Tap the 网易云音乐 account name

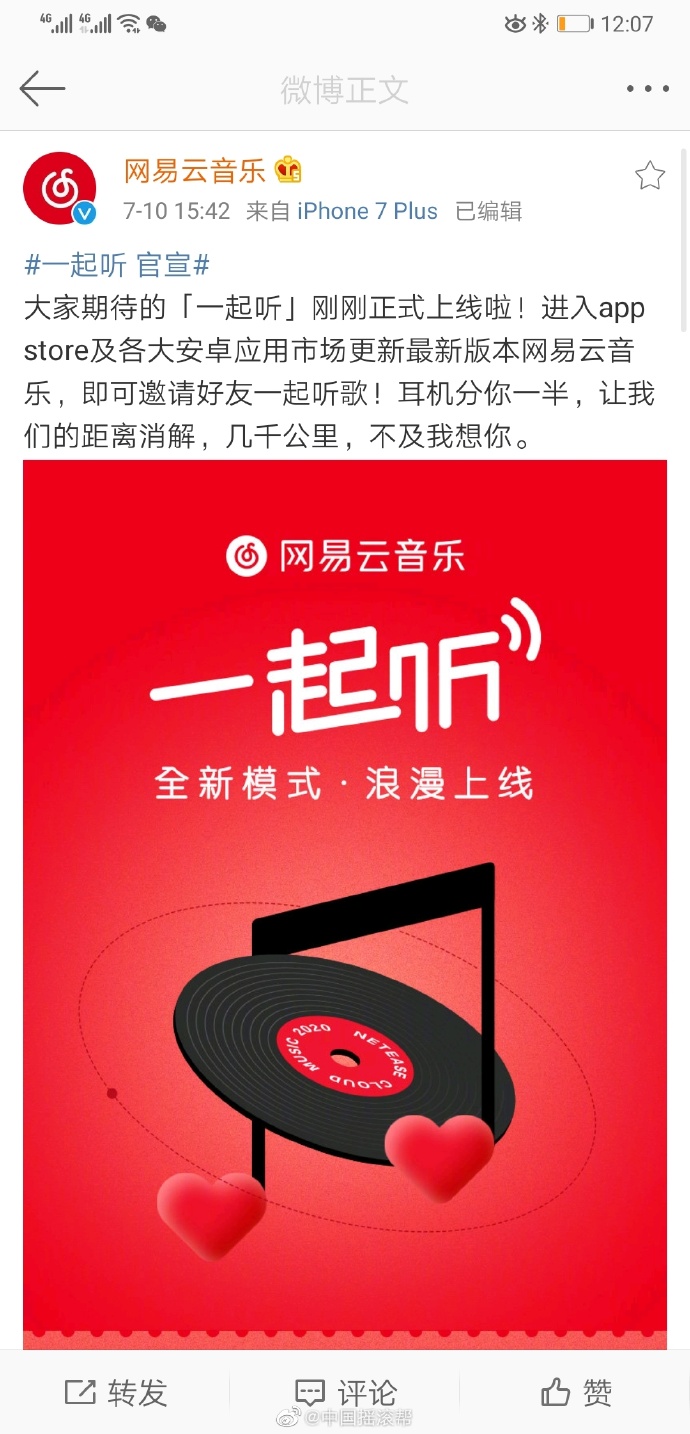tap(195, 170)
